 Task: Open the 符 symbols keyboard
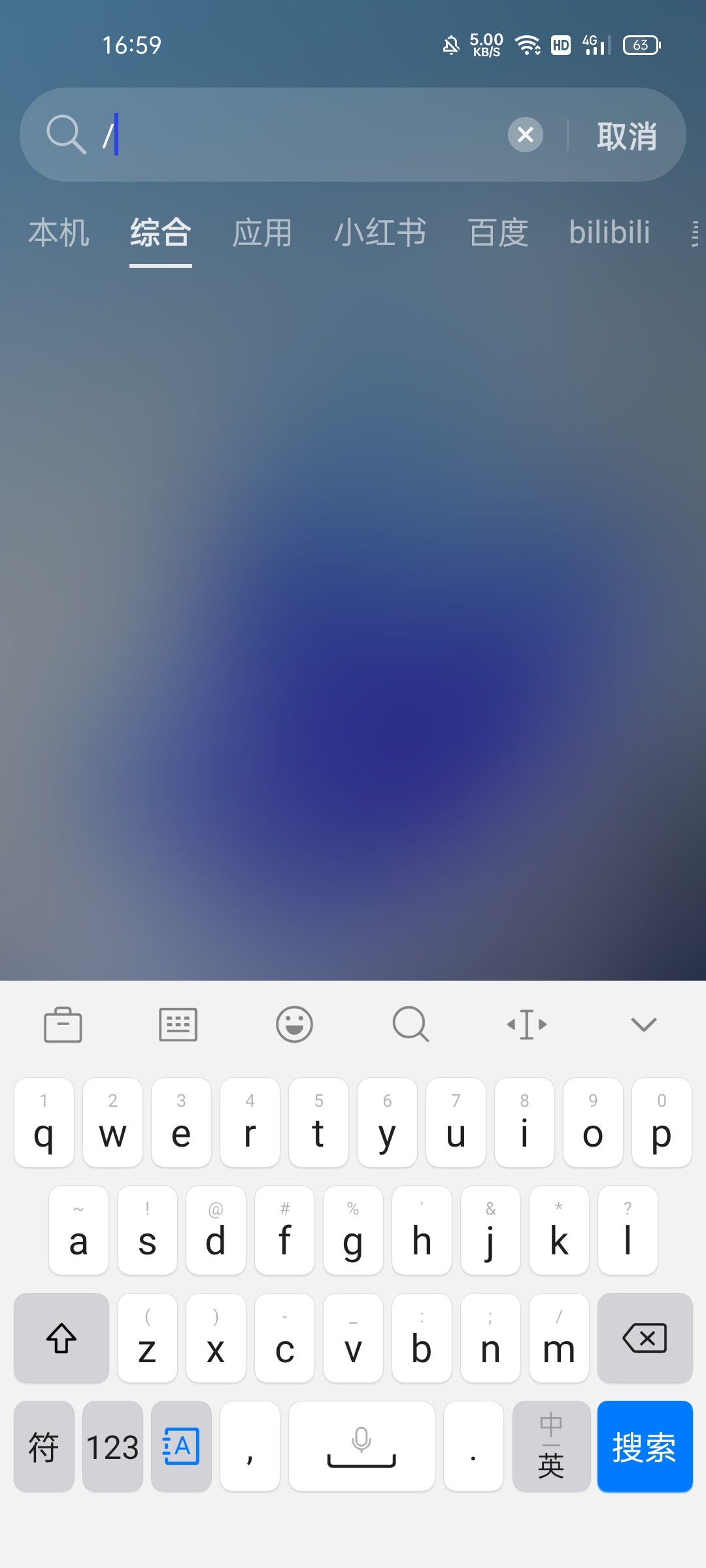[x=44, y=1446]
